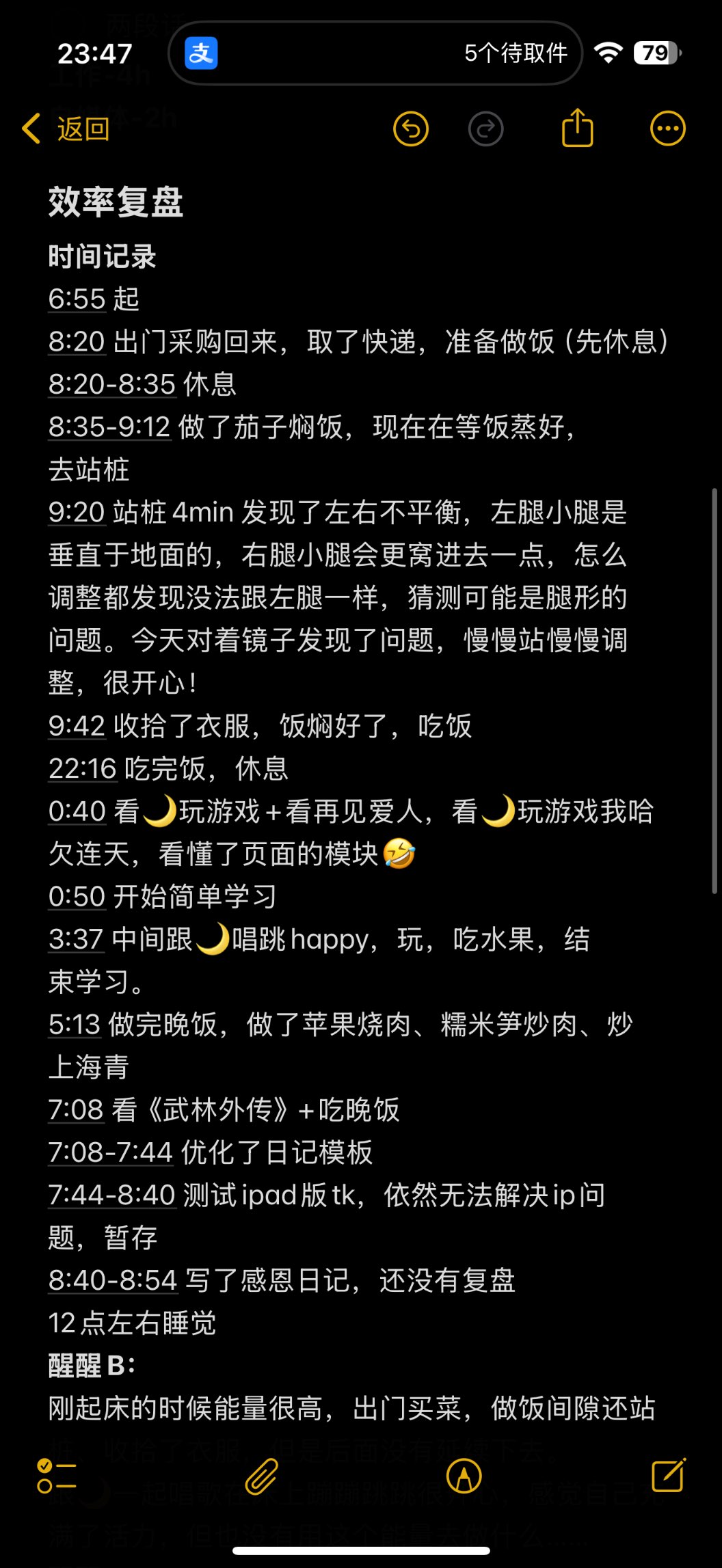The image size is (722, 1568).
Task: Tap the underlined 6:55 time
Action: coord(78,299)
